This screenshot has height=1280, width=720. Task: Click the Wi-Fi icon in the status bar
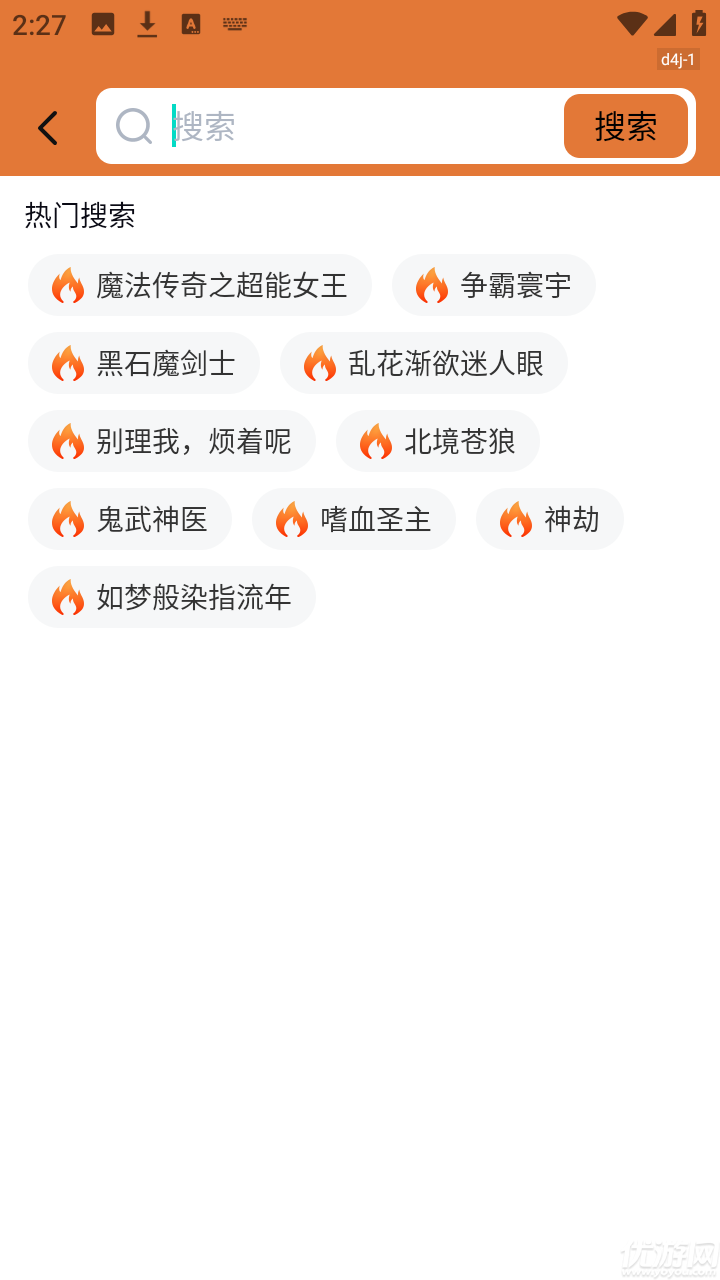[x=631, y=24]
